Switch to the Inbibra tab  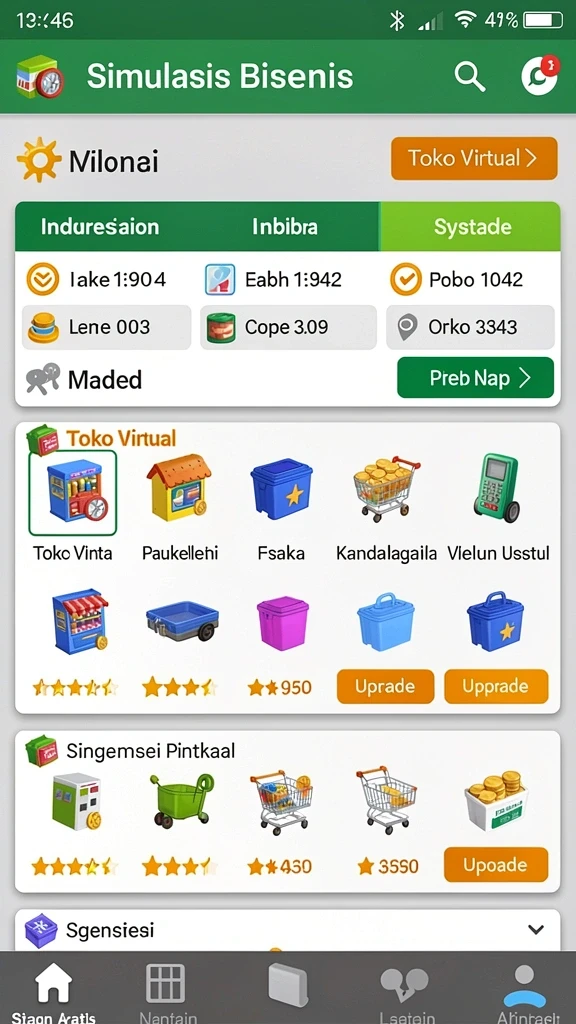285,227
